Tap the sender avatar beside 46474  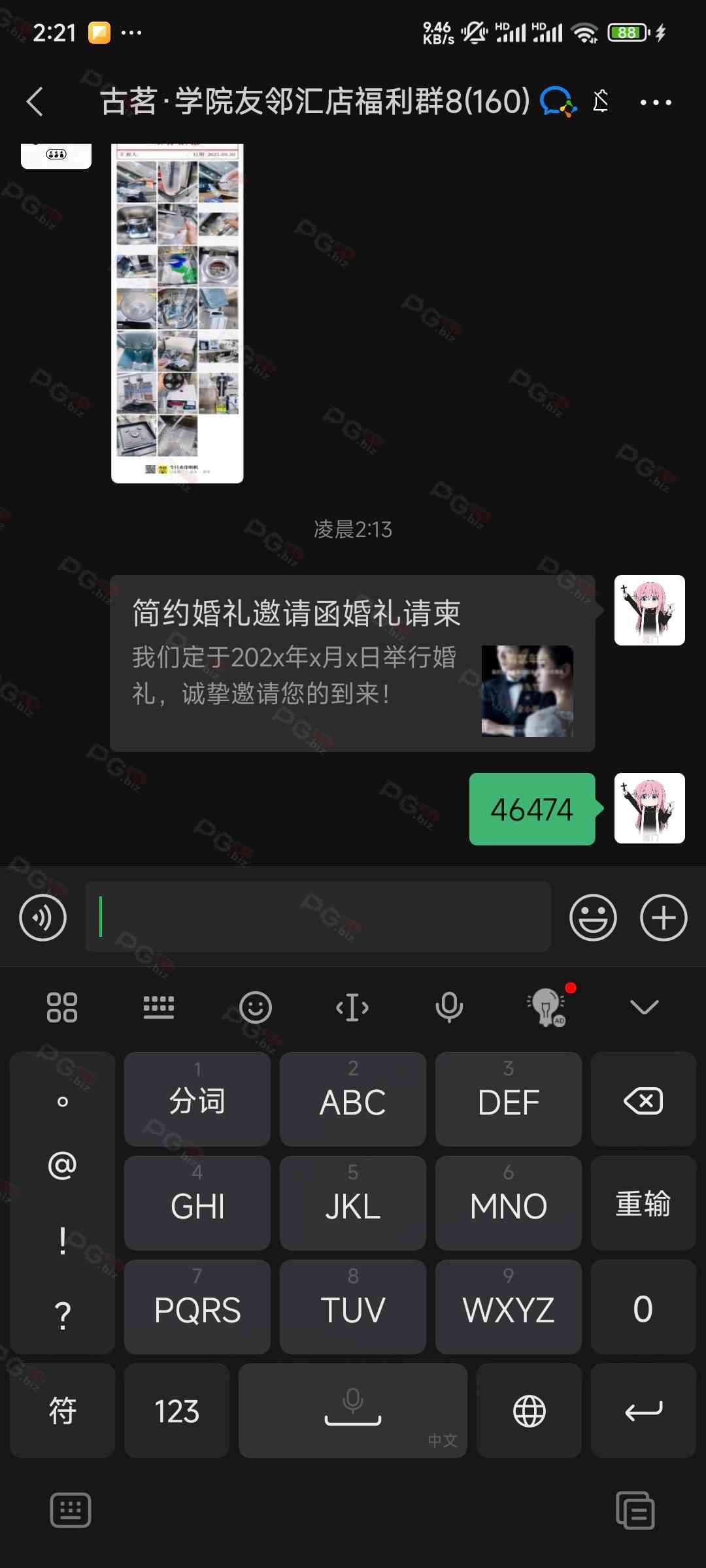(649, 808)
